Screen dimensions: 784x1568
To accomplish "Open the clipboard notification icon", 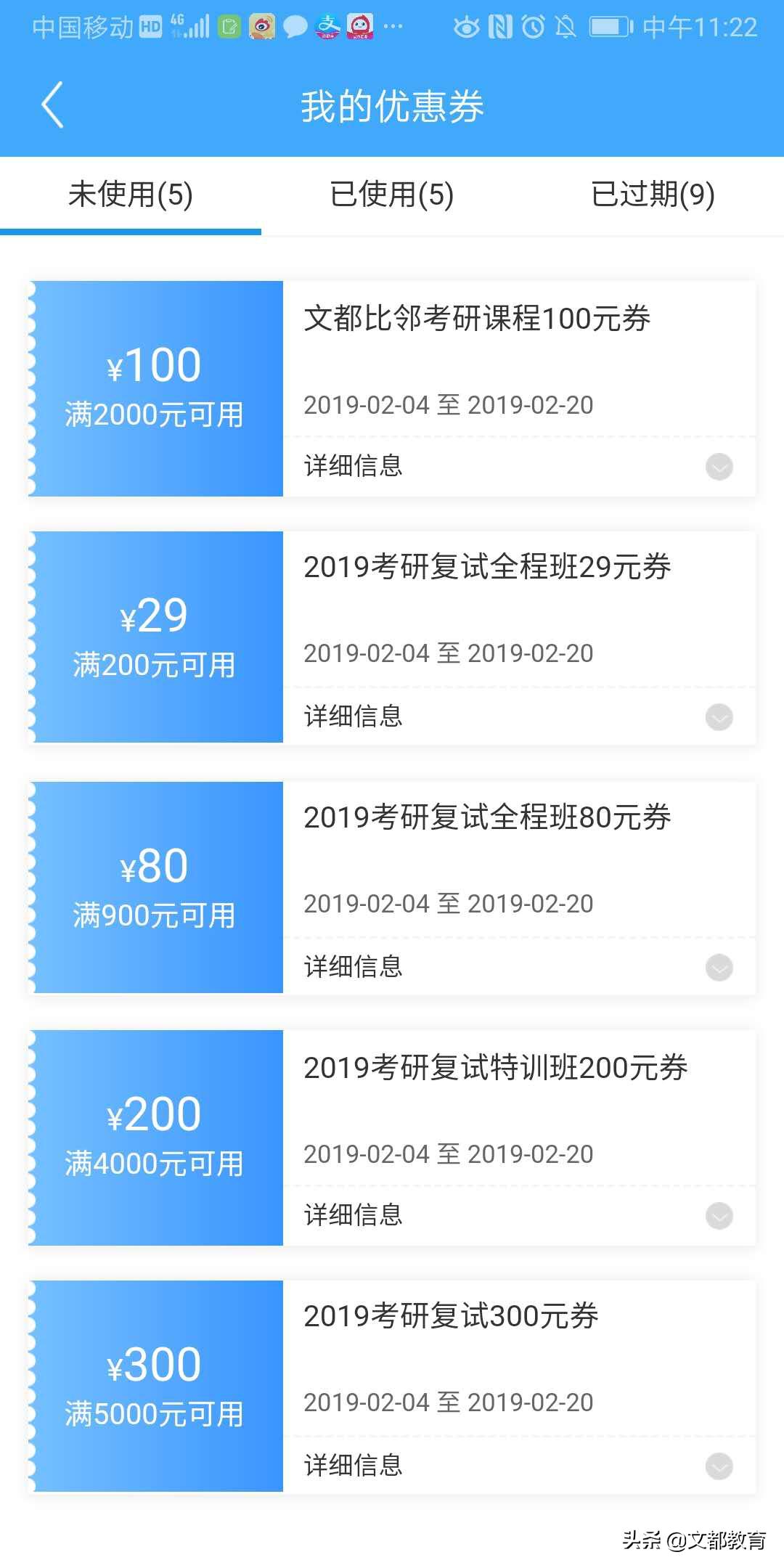I will coord(231,27).
